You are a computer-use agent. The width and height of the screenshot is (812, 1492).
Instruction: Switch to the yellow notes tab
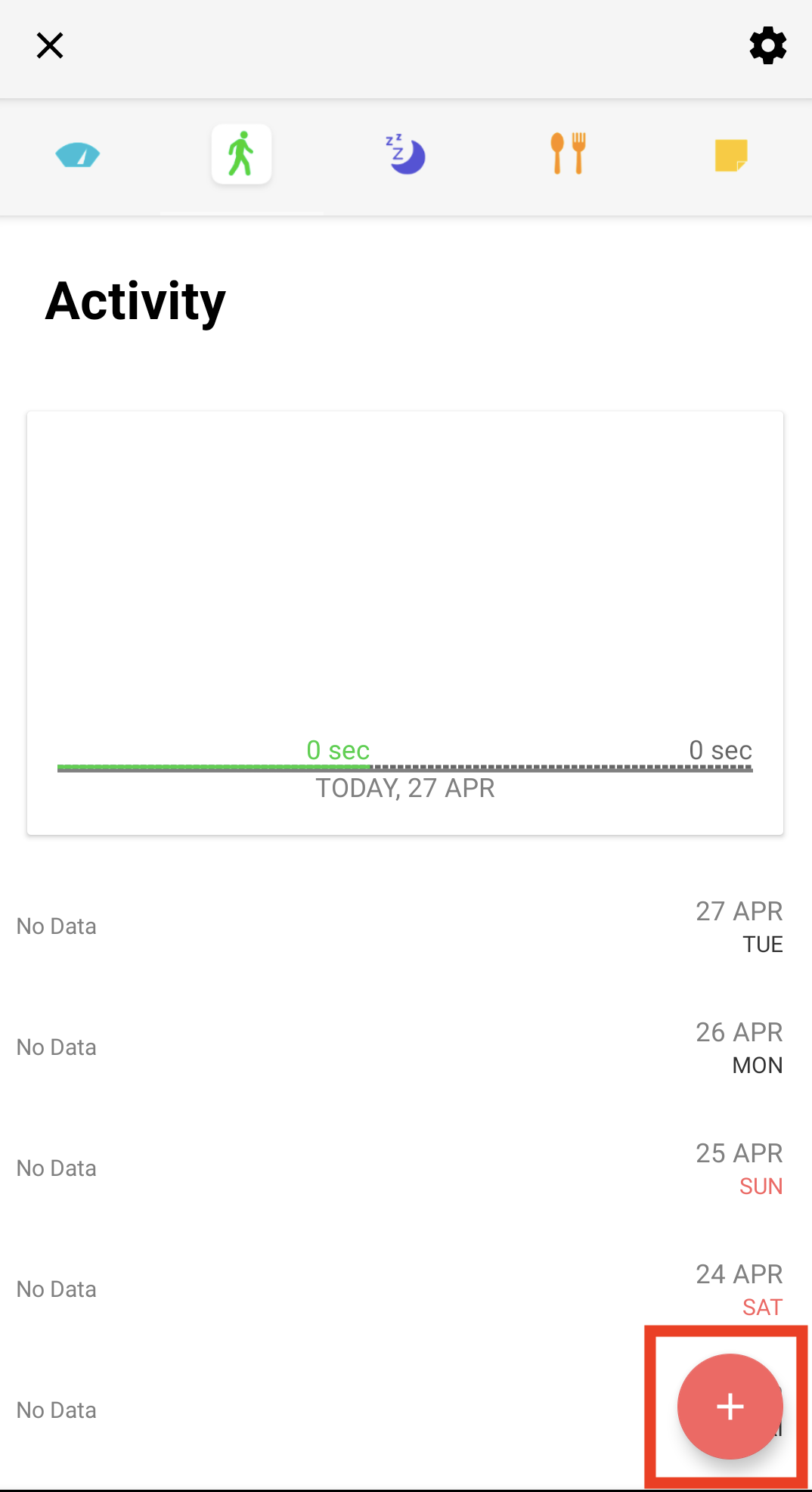tap(731, 155)
